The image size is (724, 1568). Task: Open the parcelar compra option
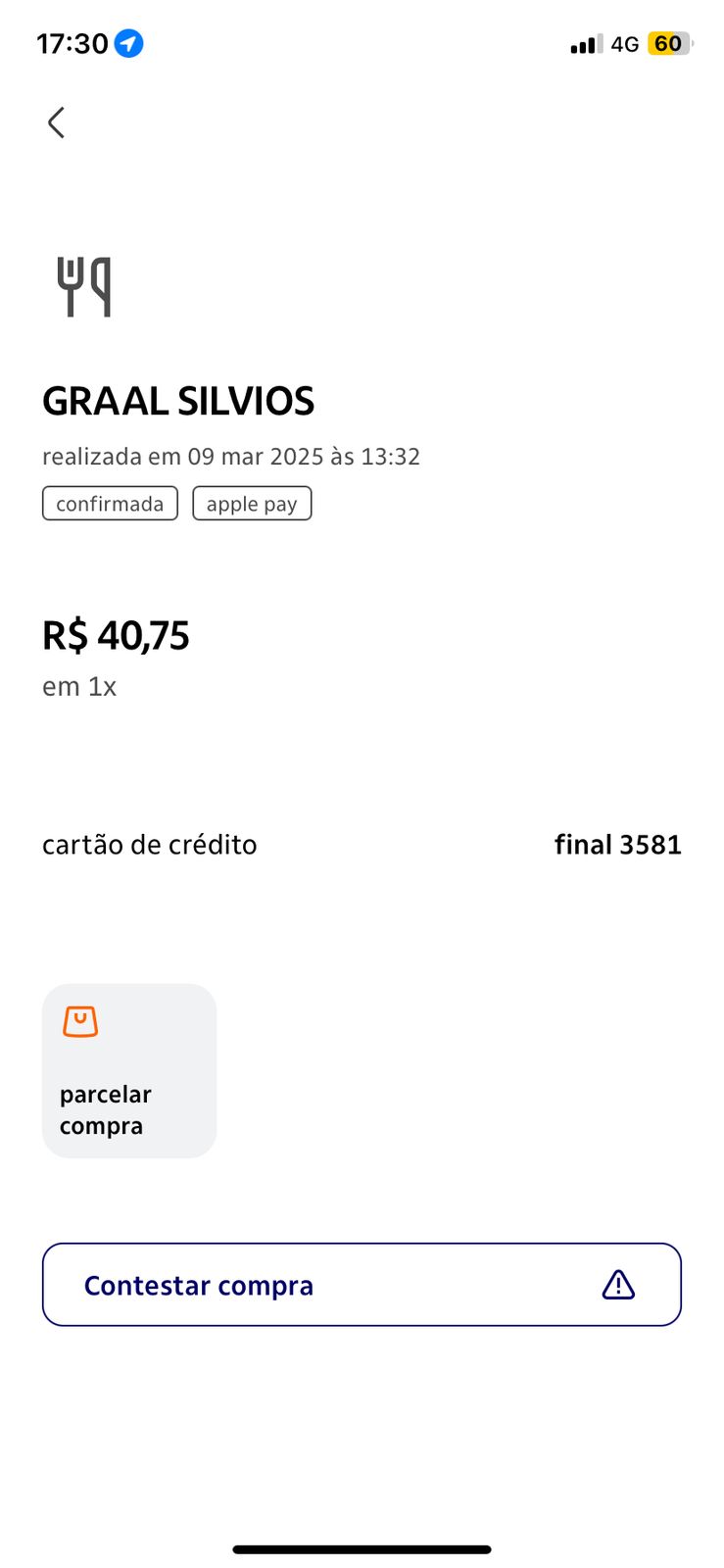pyautogui.click(x=129, y=1070)
